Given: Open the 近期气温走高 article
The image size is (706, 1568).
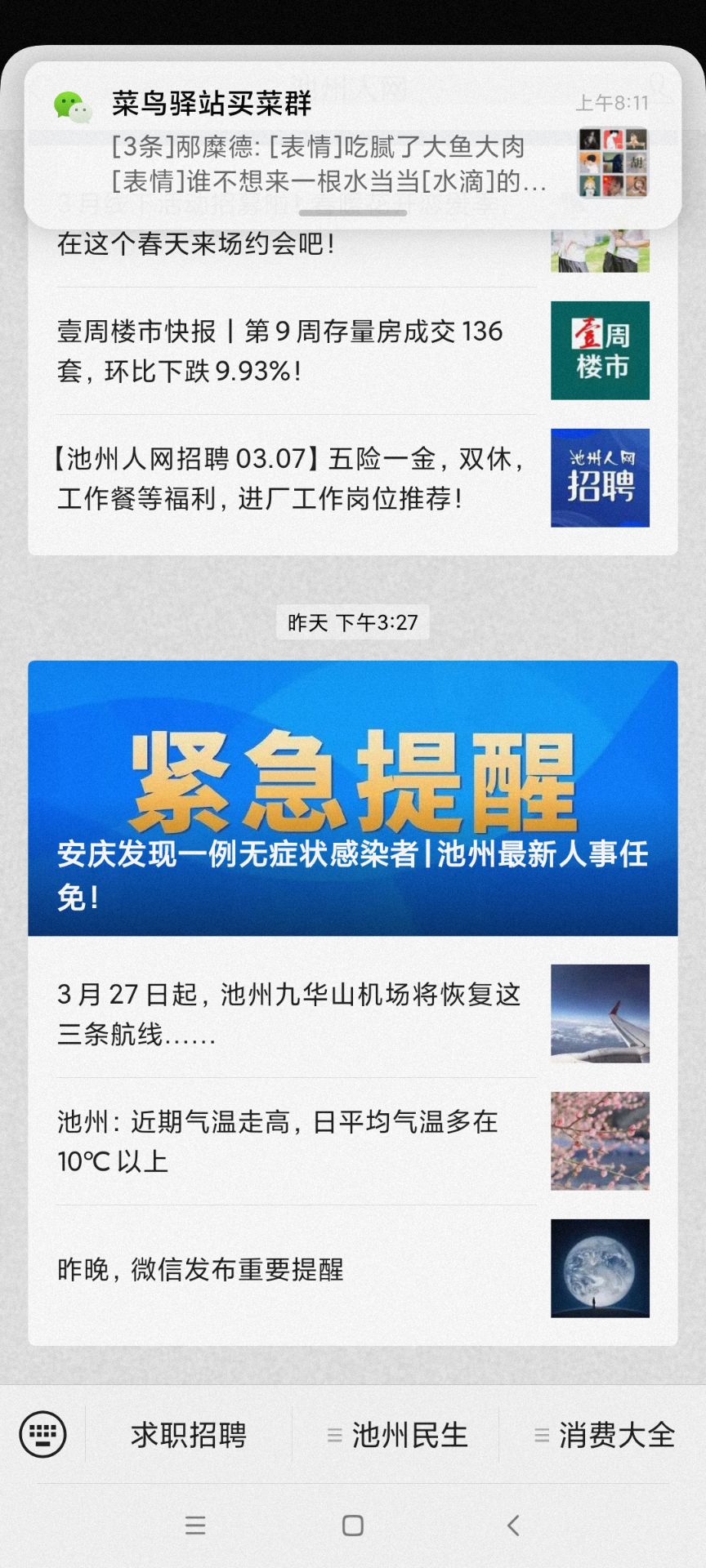Looking at the screenshot, I should (294, 1142).
